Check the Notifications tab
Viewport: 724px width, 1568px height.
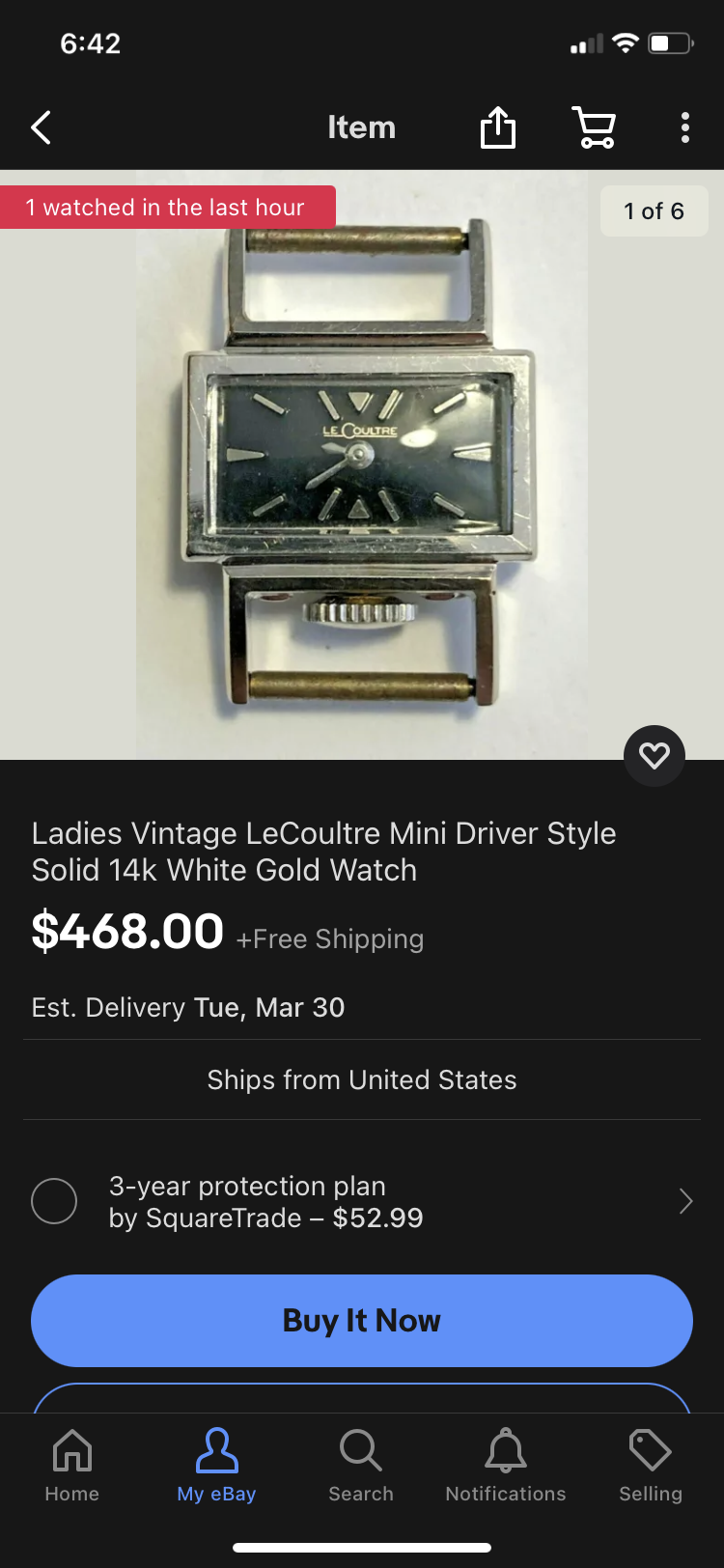[506, 1466]
